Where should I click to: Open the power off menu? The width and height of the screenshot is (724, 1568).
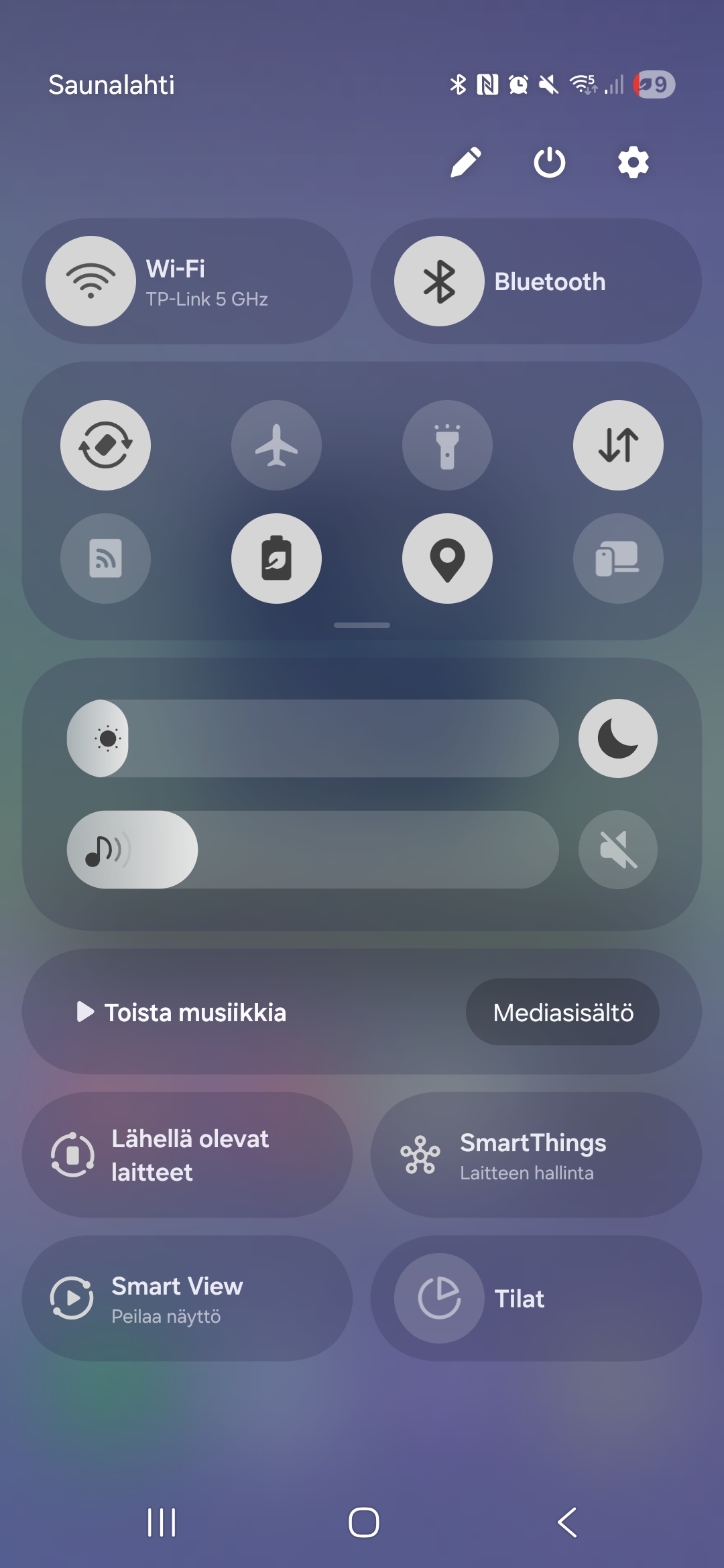click(549, 162)
